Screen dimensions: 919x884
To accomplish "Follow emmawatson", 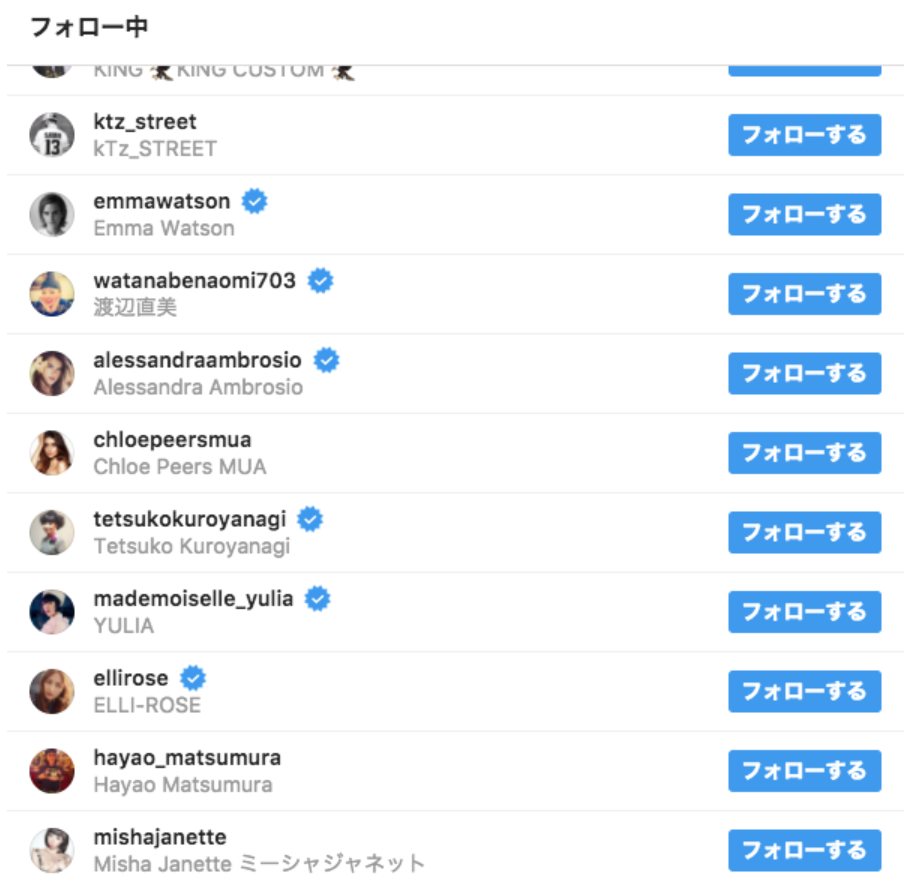I will pyautogui.click(x=804, y=214).
